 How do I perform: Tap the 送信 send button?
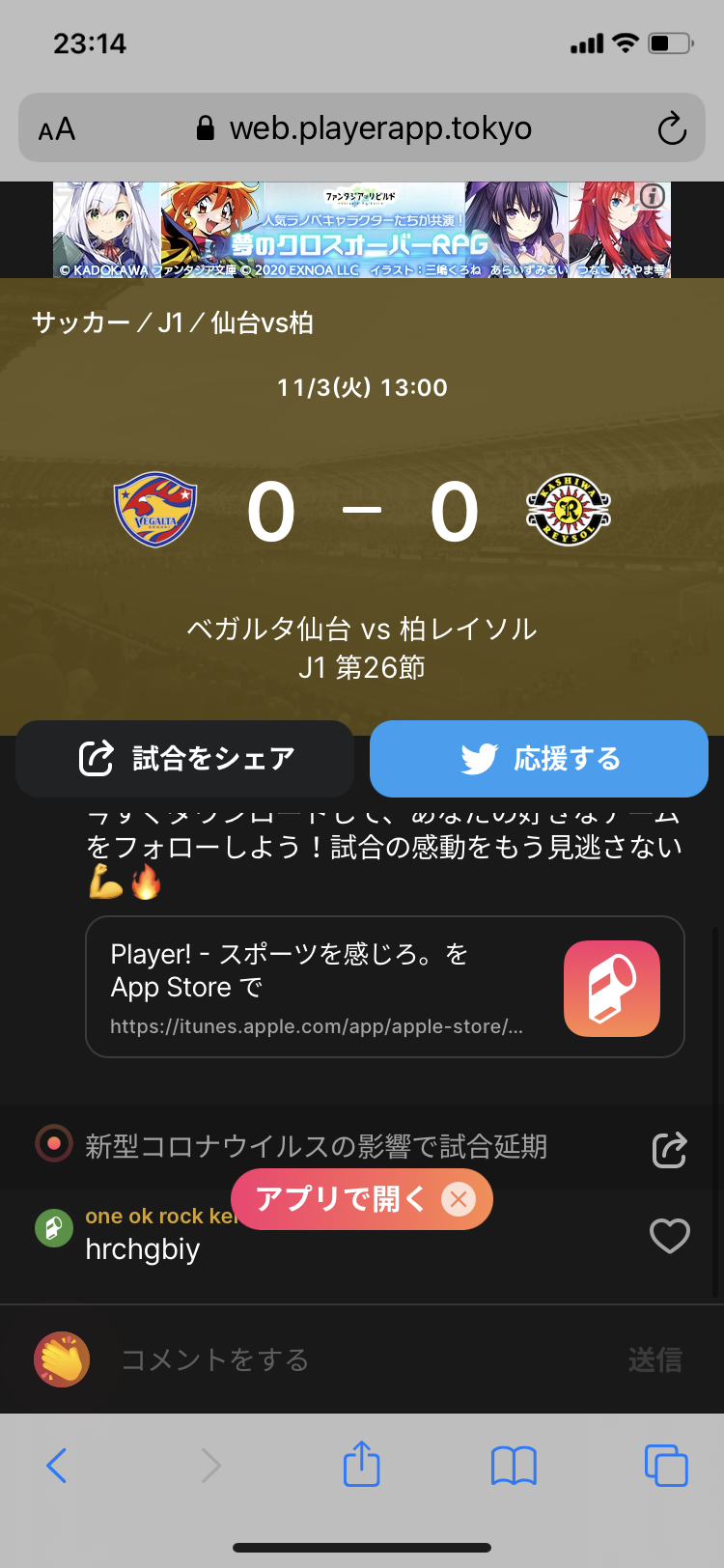654,1359
